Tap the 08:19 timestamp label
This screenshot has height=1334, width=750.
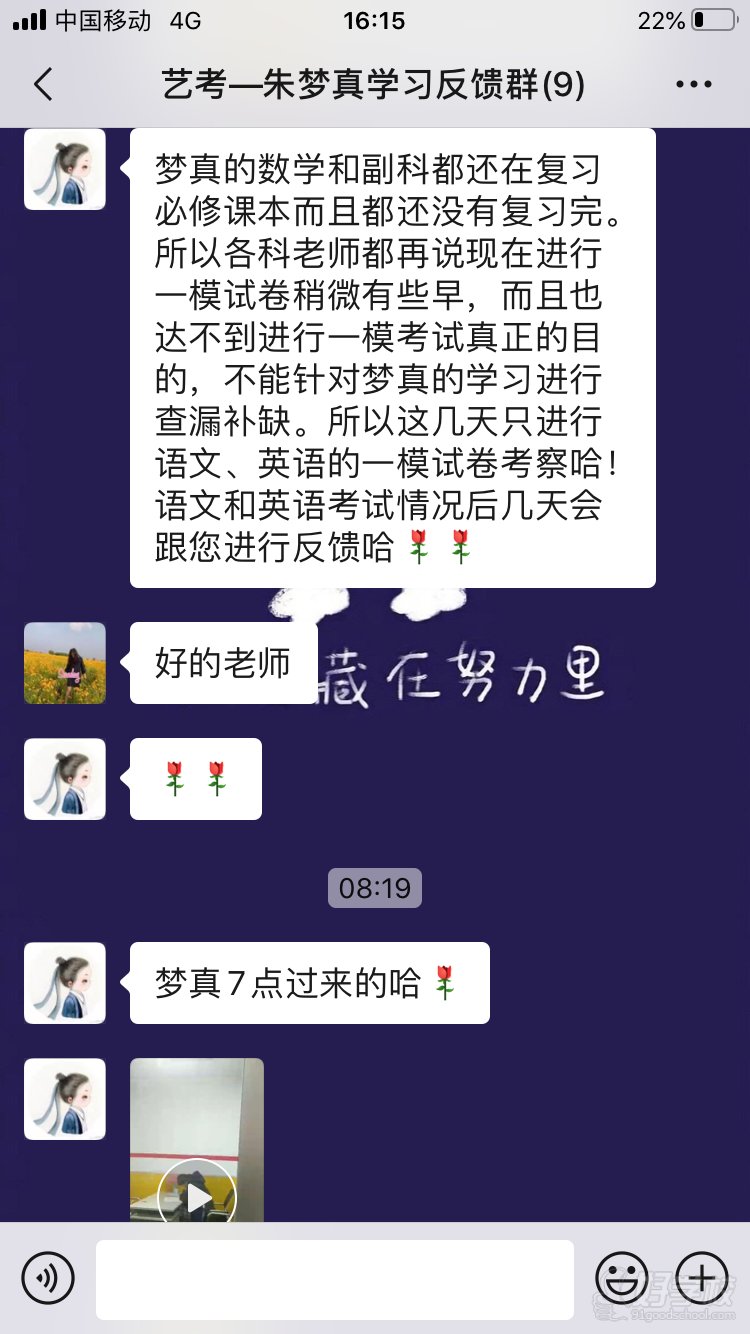tap(375, 887)
